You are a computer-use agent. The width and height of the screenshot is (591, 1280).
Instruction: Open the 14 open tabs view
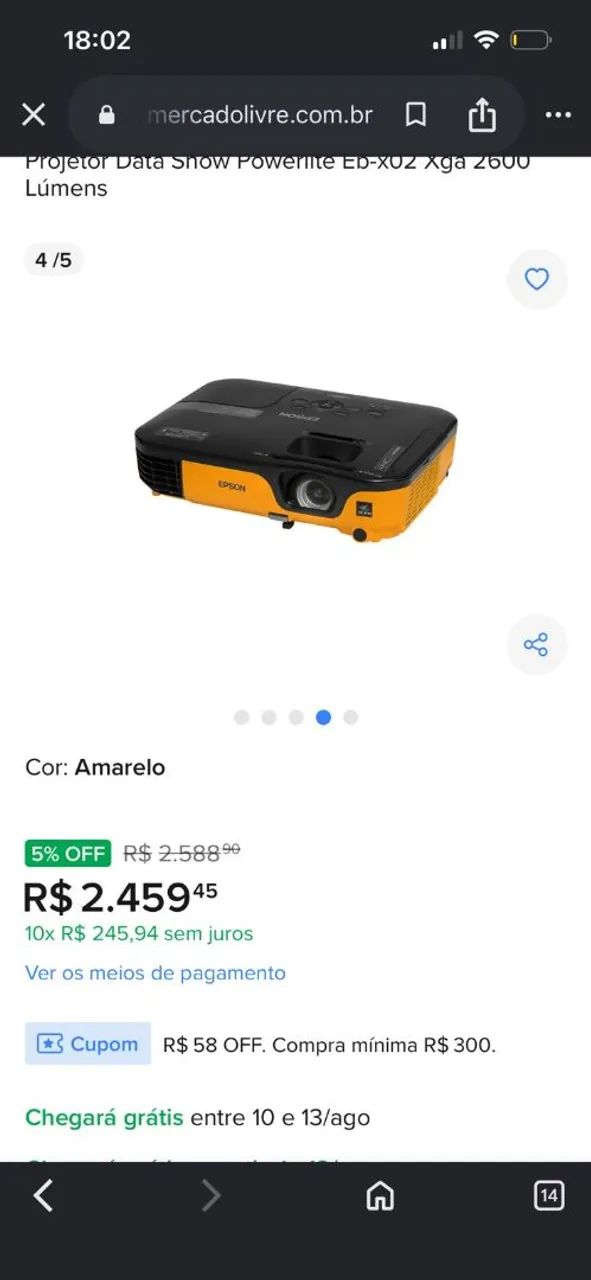coord(549,1195)
